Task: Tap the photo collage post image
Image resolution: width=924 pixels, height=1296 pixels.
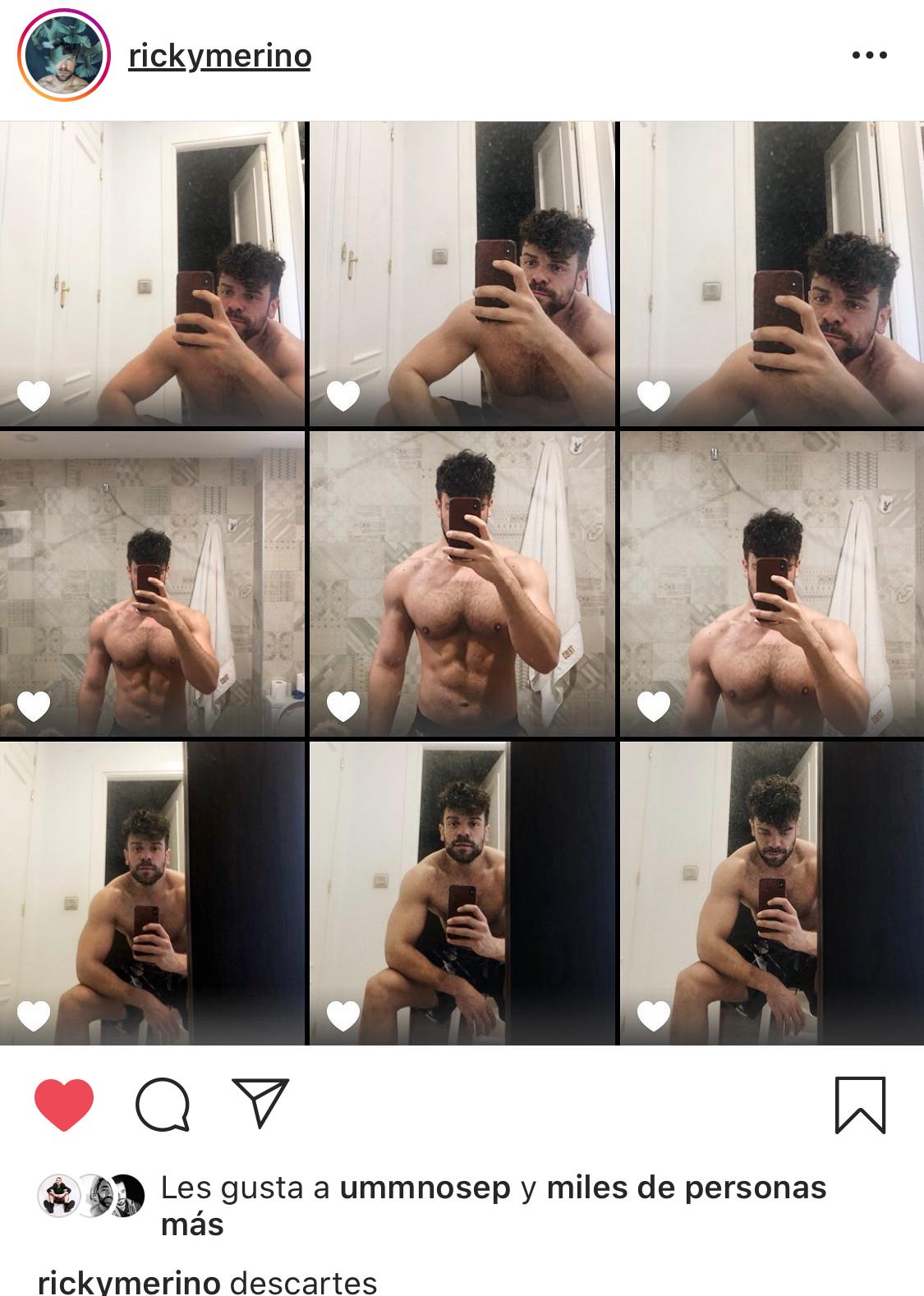Action: (462, 583)
